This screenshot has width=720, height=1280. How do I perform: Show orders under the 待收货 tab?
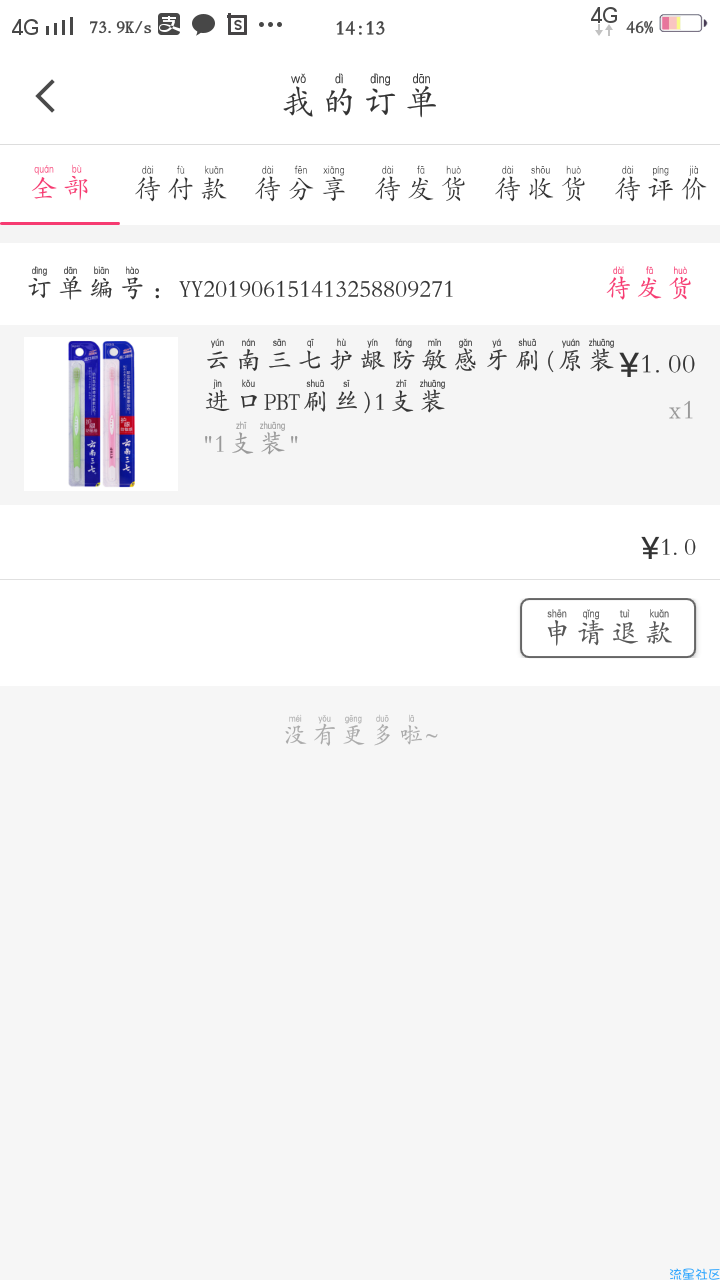pyautogui.click(x=540, y=186)
